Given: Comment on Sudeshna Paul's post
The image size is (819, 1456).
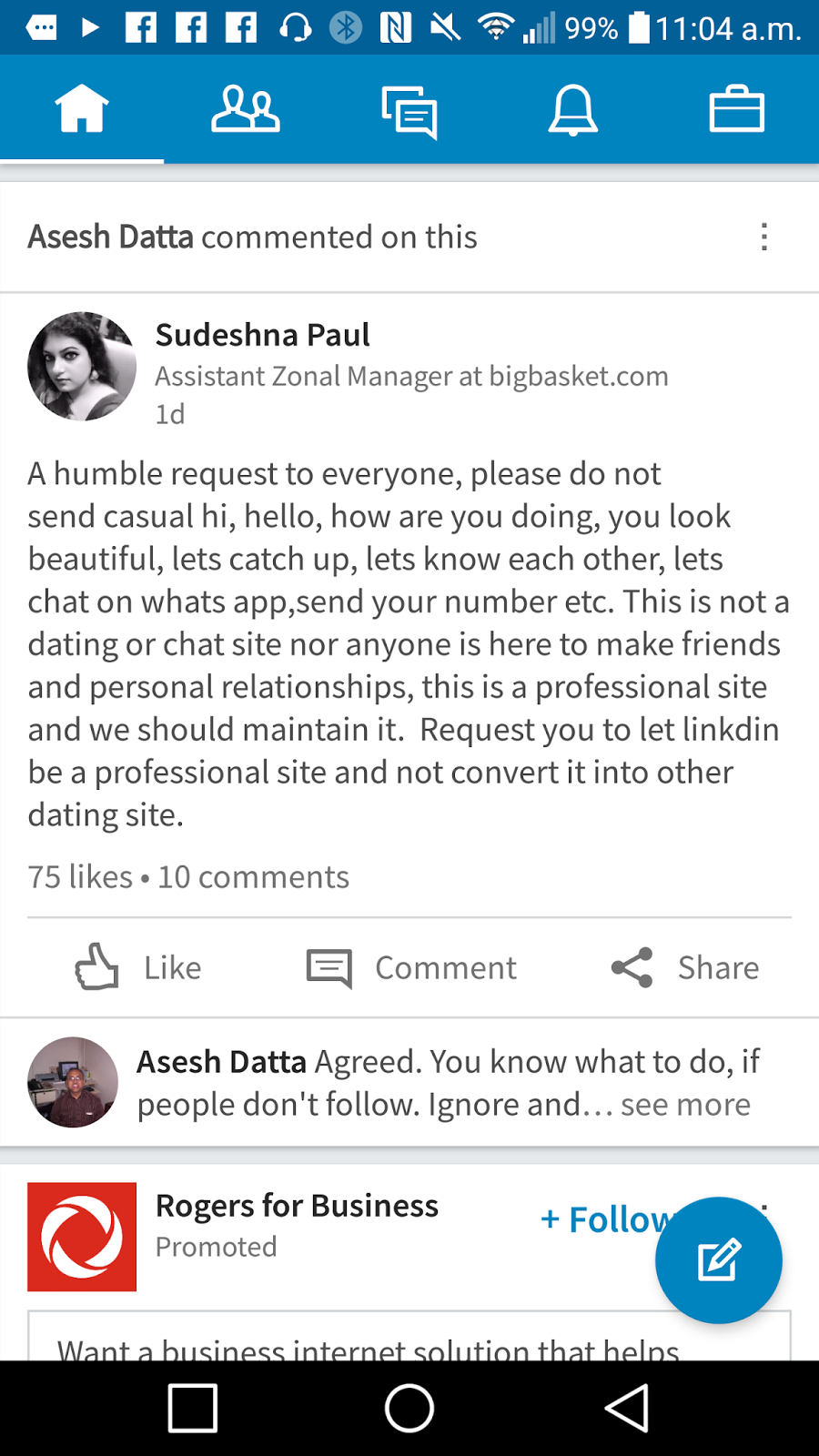Looking at the screenshot, I should coord(411,967).
